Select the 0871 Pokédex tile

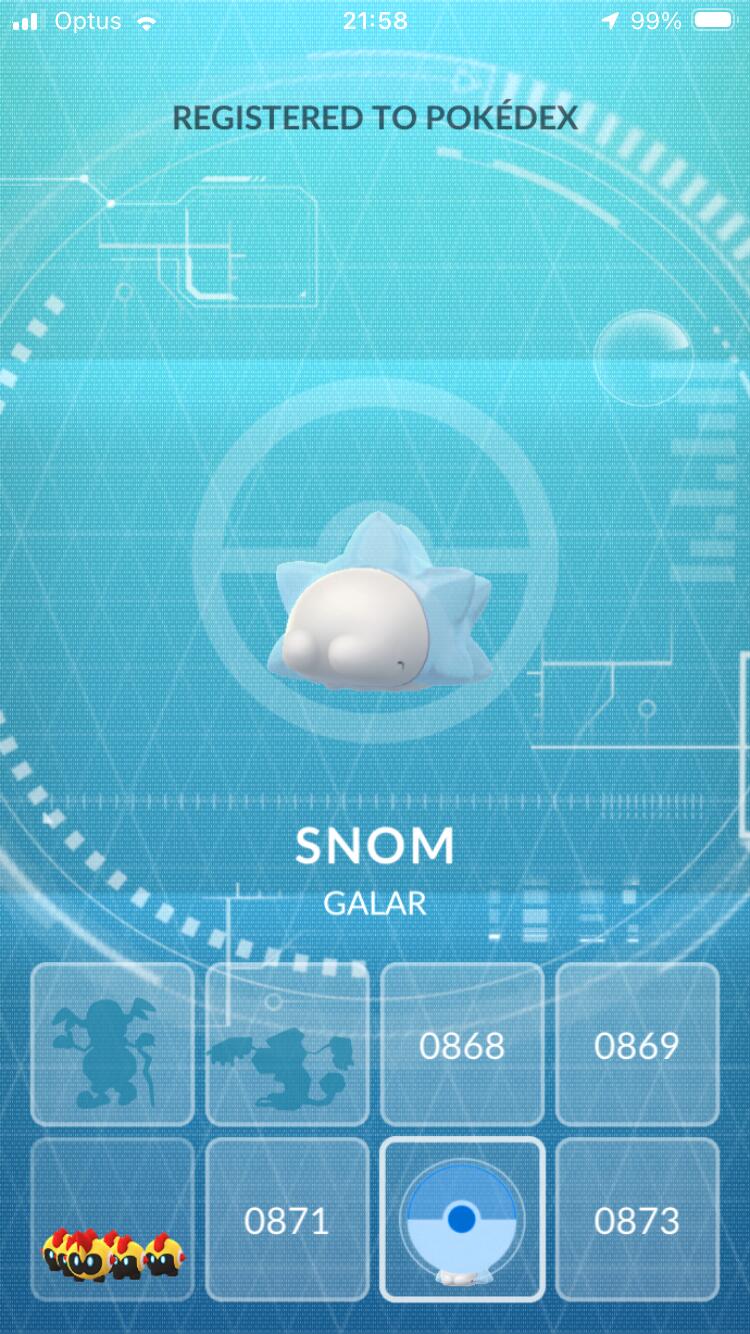287,1220
